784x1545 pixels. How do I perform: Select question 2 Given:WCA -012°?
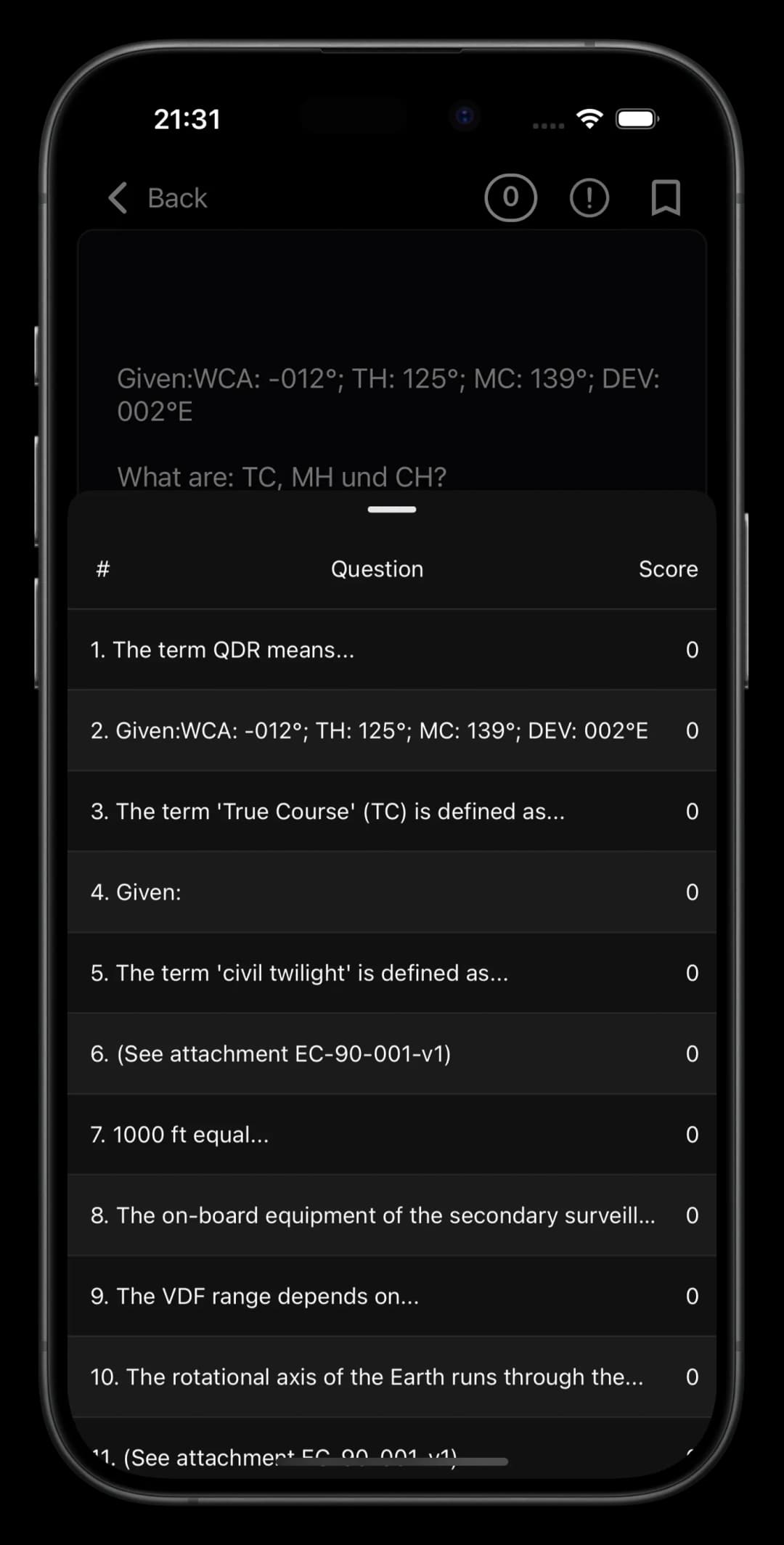(391, 730)
